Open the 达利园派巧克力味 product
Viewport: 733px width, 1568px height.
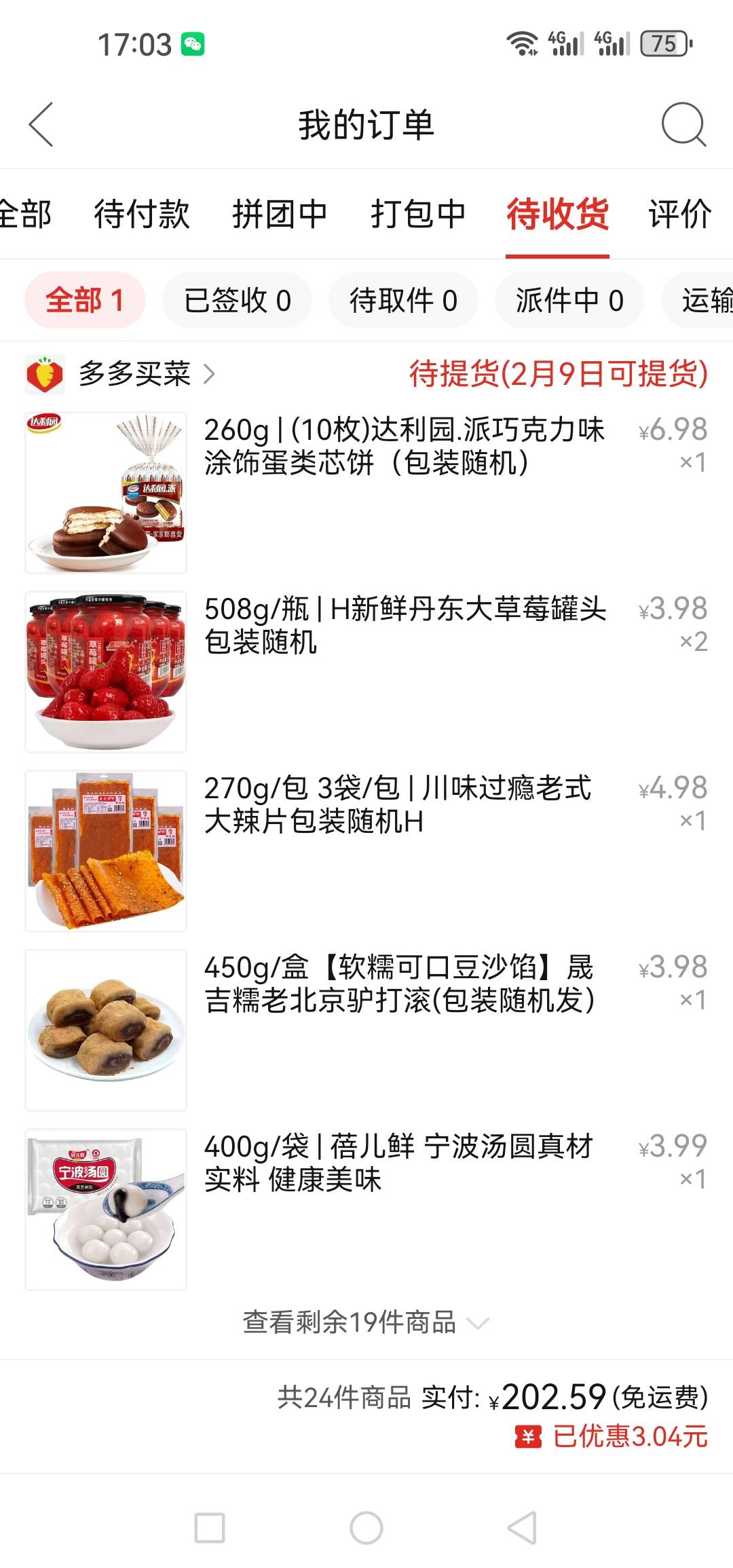(403, 446)
